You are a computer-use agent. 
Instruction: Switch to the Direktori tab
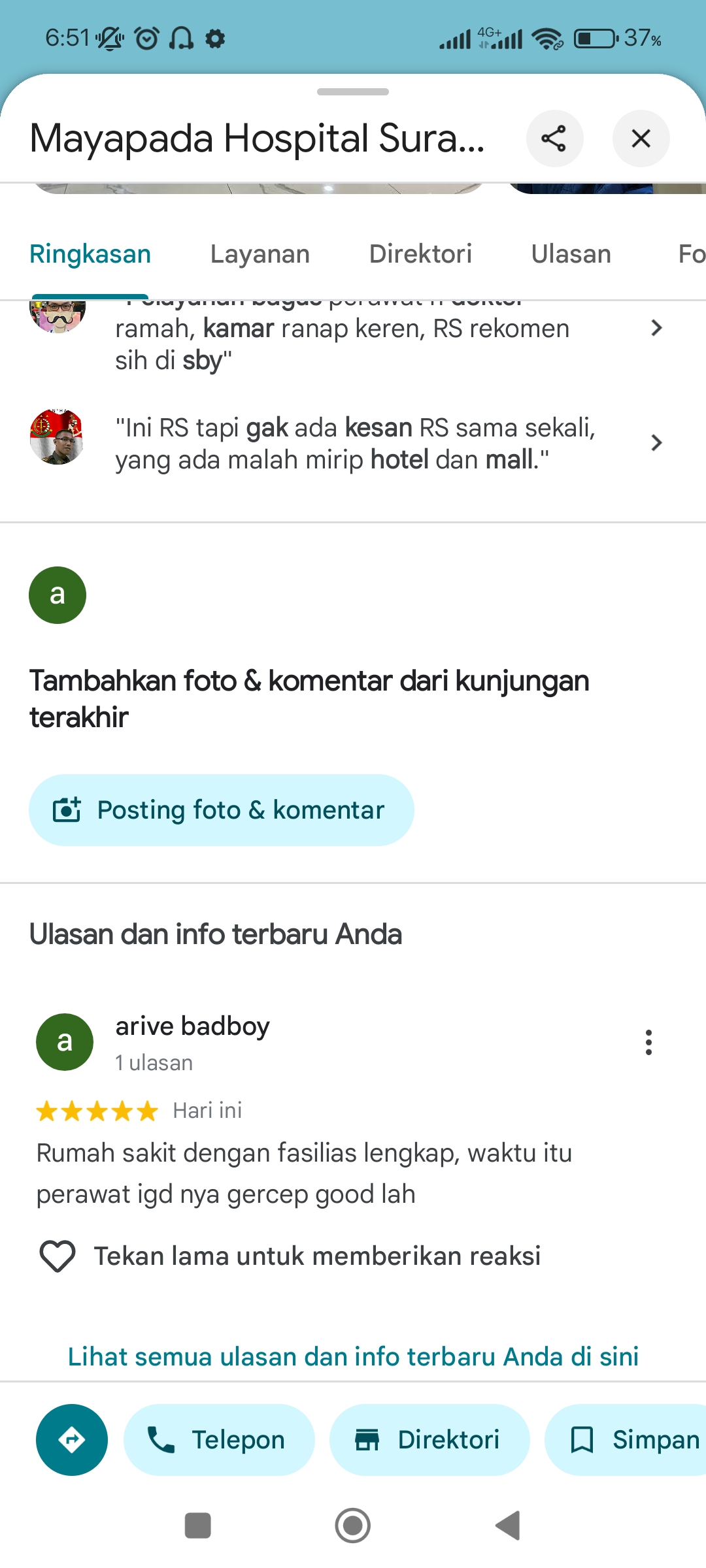pyautogui.click(x=420, y=254)
